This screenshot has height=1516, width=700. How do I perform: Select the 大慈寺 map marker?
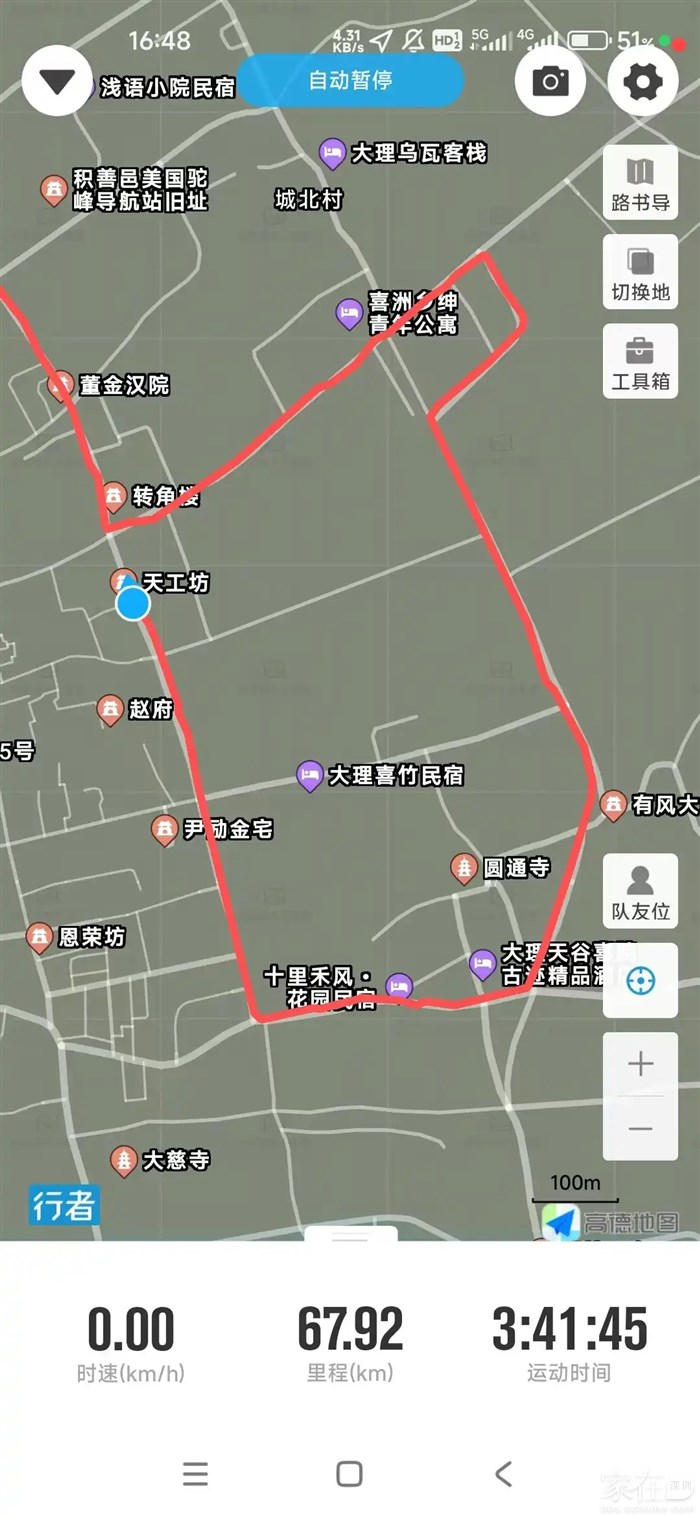coord(124,1160)
